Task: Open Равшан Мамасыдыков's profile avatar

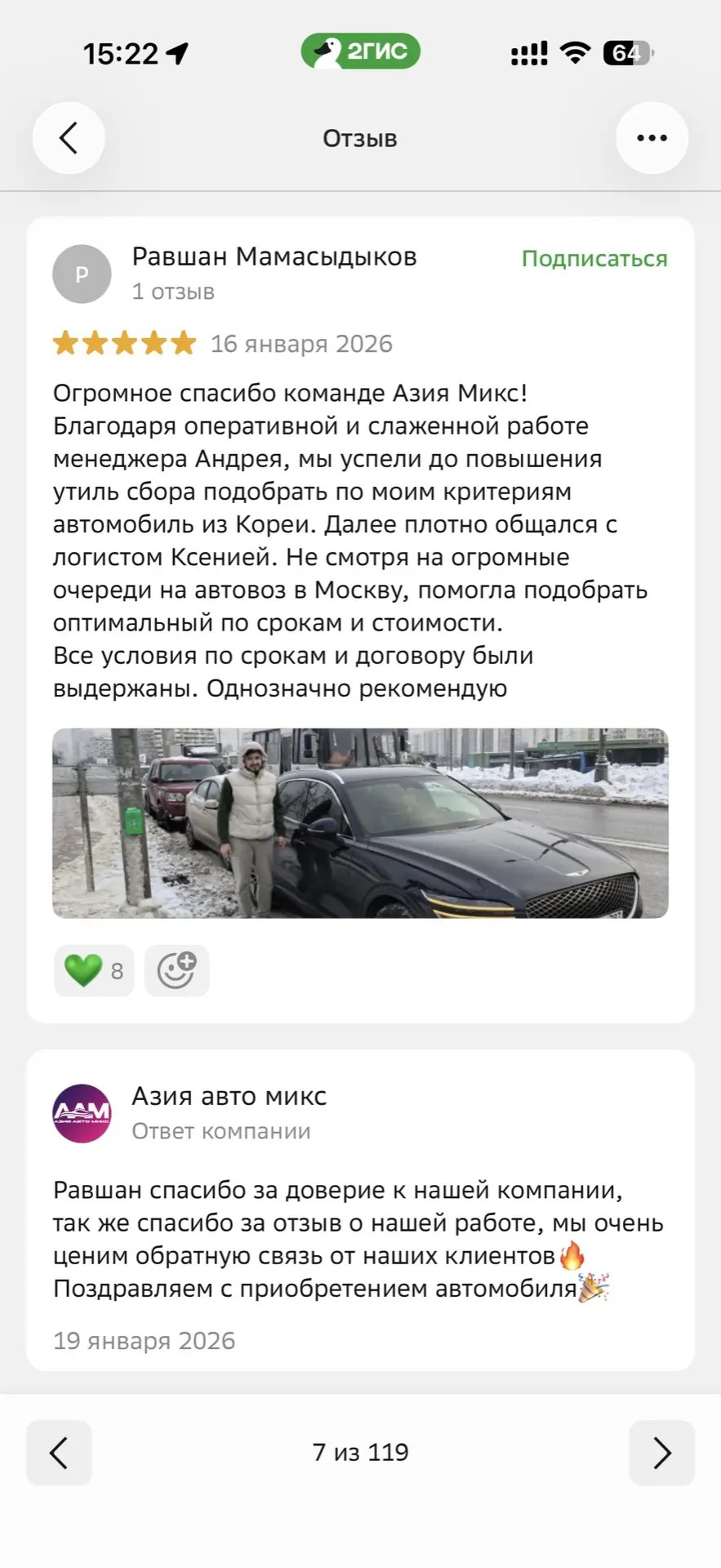Action: click(82, 274)
